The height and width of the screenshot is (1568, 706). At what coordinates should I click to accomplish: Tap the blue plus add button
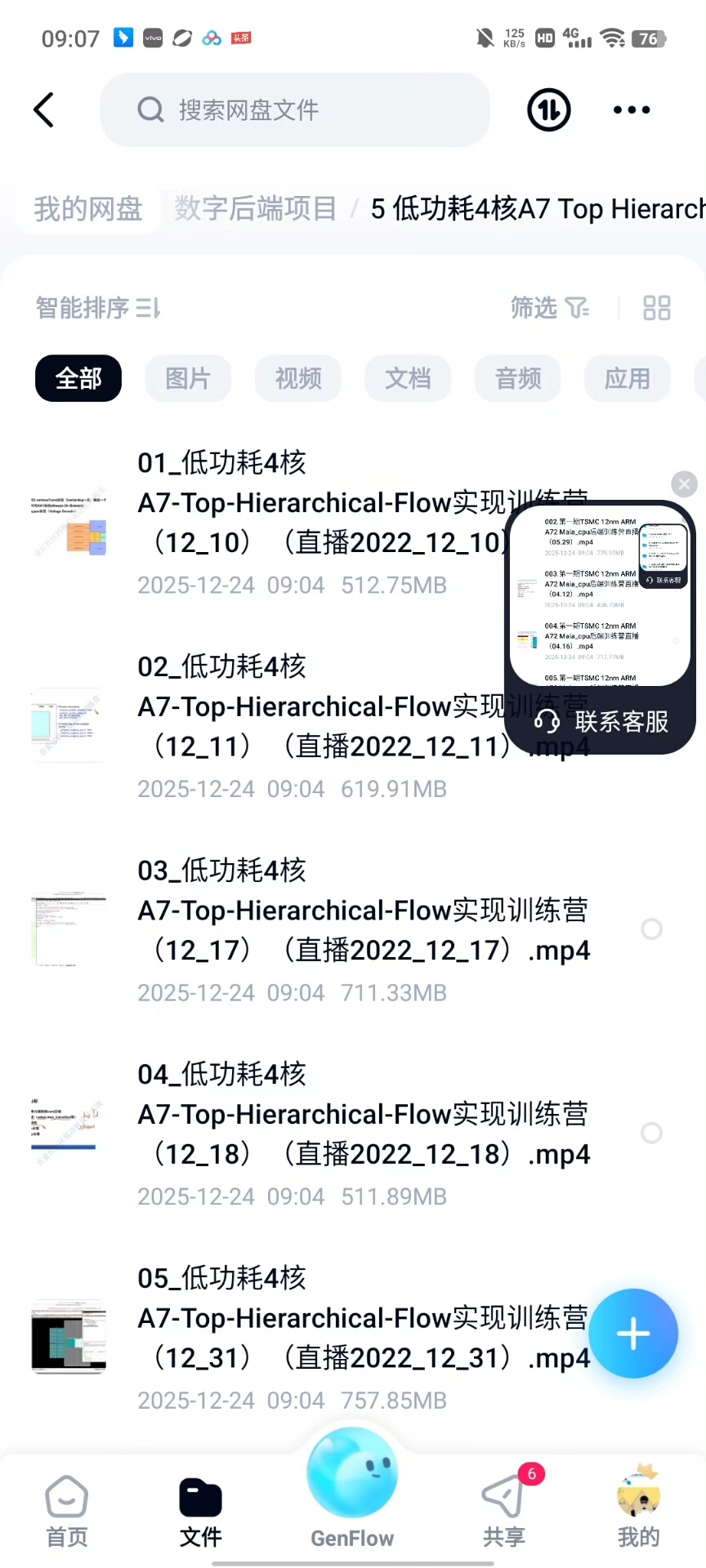coord(633,1334)
